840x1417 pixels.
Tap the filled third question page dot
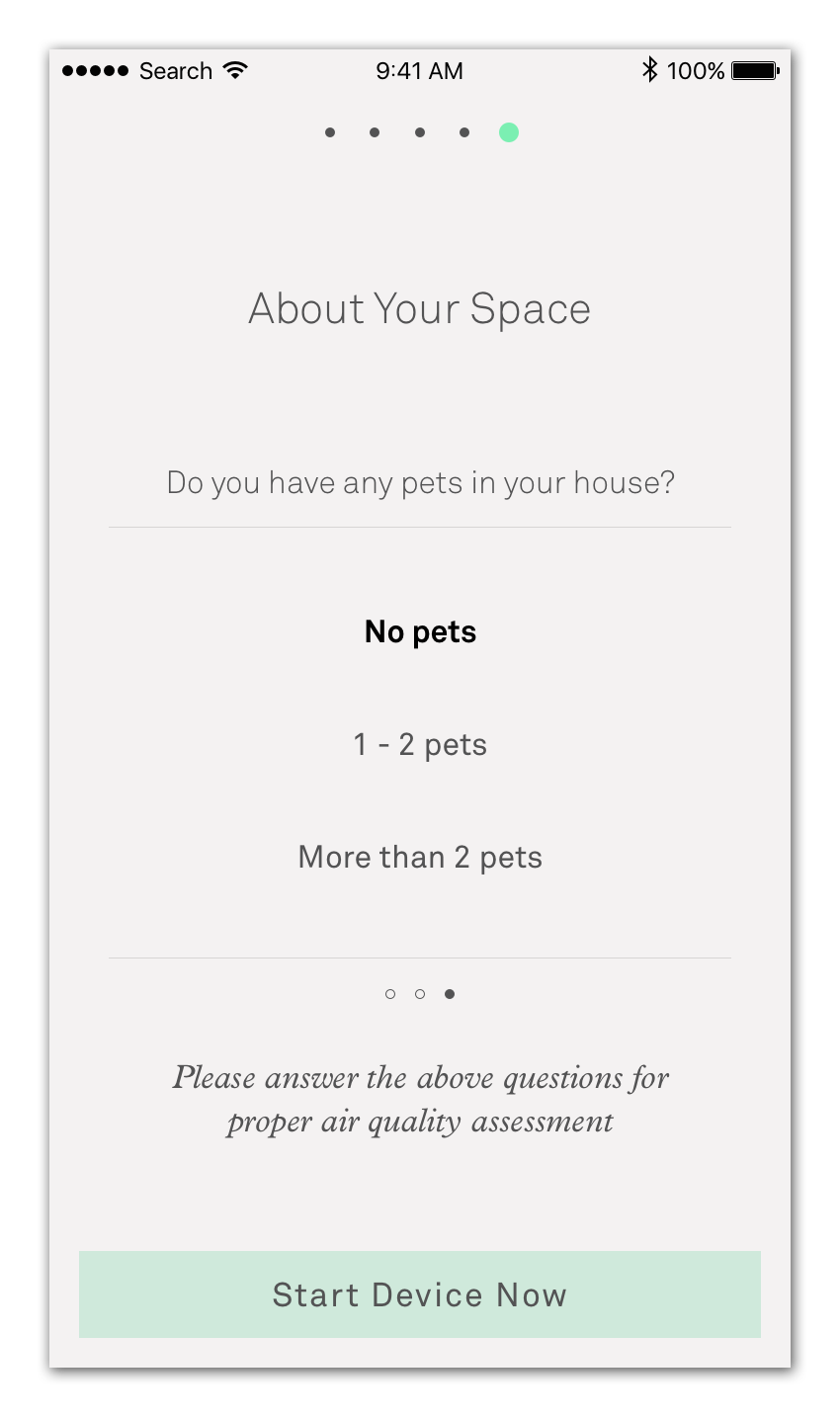(x=450, y=994)
